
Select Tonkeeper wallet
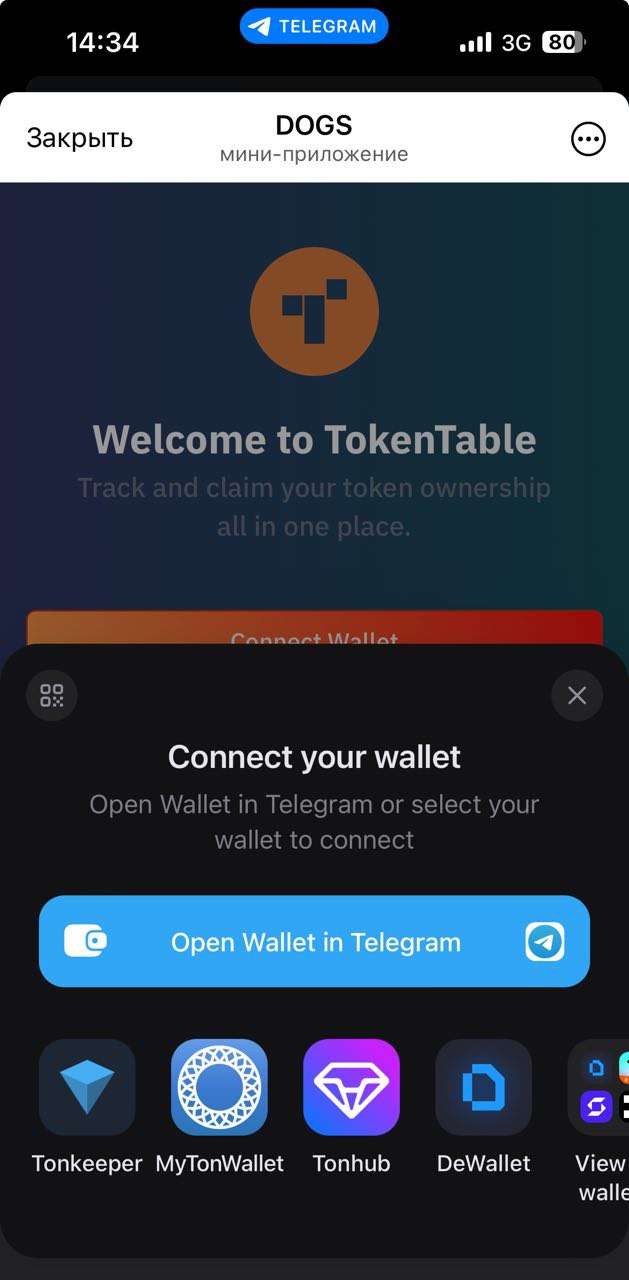click(x=87, y=1088)
